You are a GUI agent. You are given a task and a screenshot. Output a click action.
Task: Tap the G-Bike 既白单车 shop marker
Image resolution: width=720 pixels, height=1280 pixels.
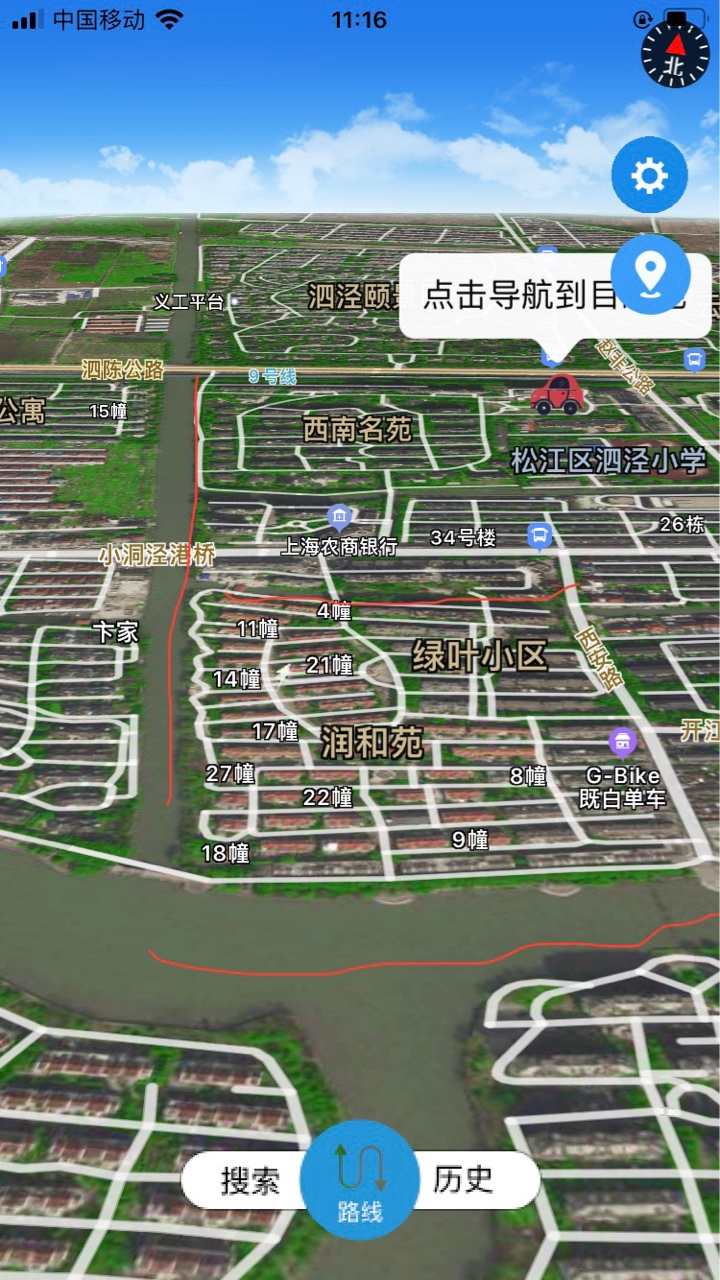623,742
